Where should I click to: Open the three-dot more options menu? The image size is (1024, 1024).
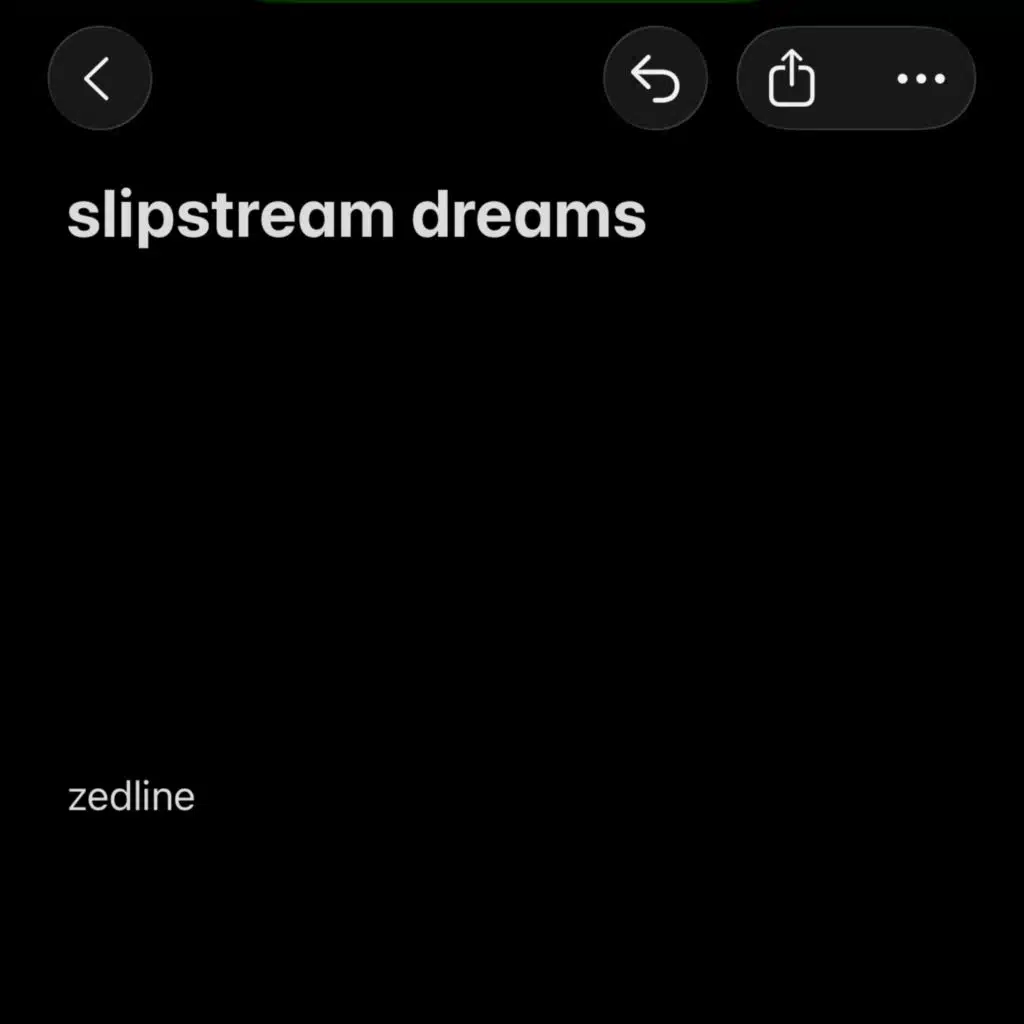pyautogui.click(x=920, y=78)
